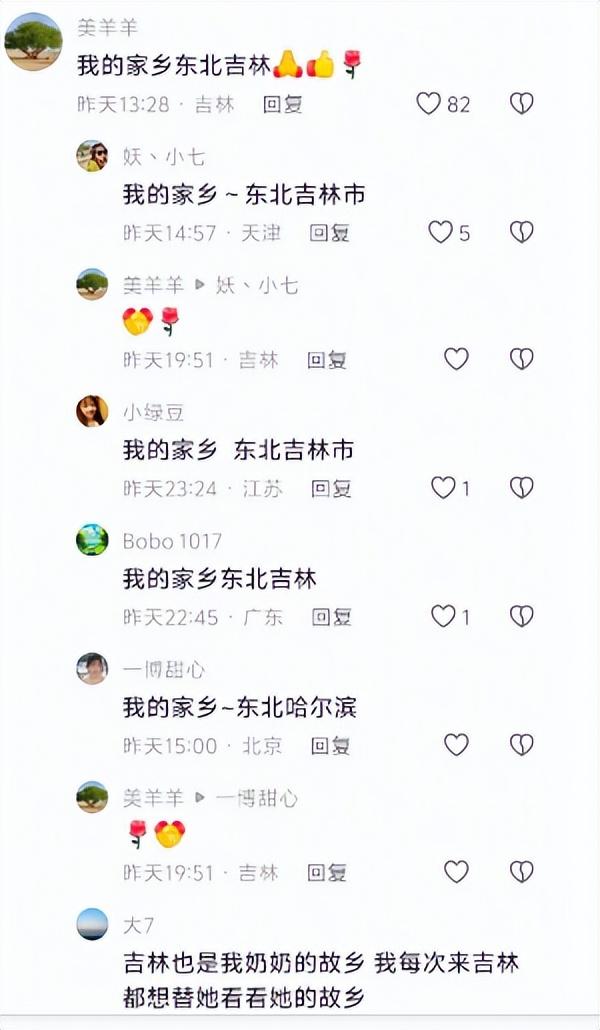Reply to 小绿豆's comment

331,488
